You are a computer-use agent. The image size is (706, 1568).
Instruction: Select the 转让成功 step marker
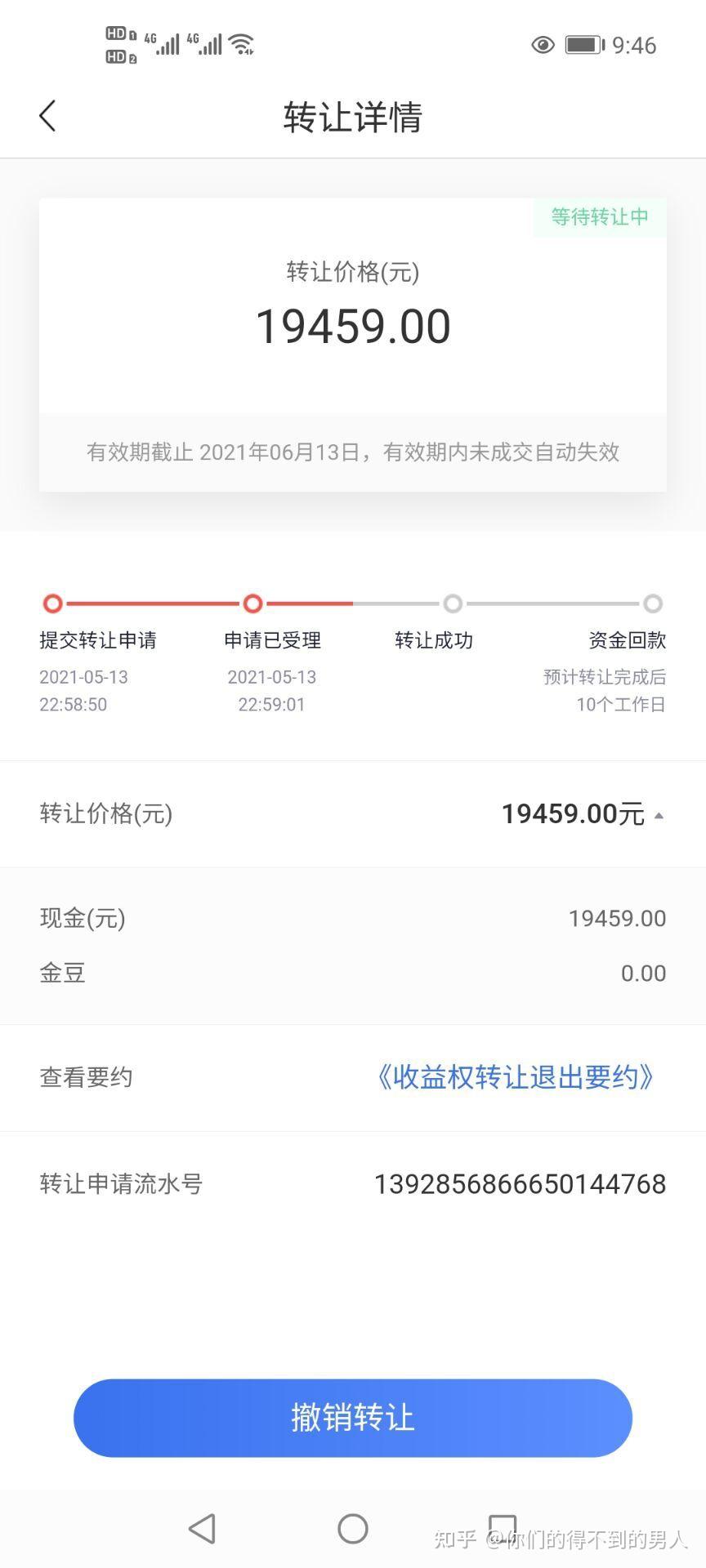click(454, 604)
